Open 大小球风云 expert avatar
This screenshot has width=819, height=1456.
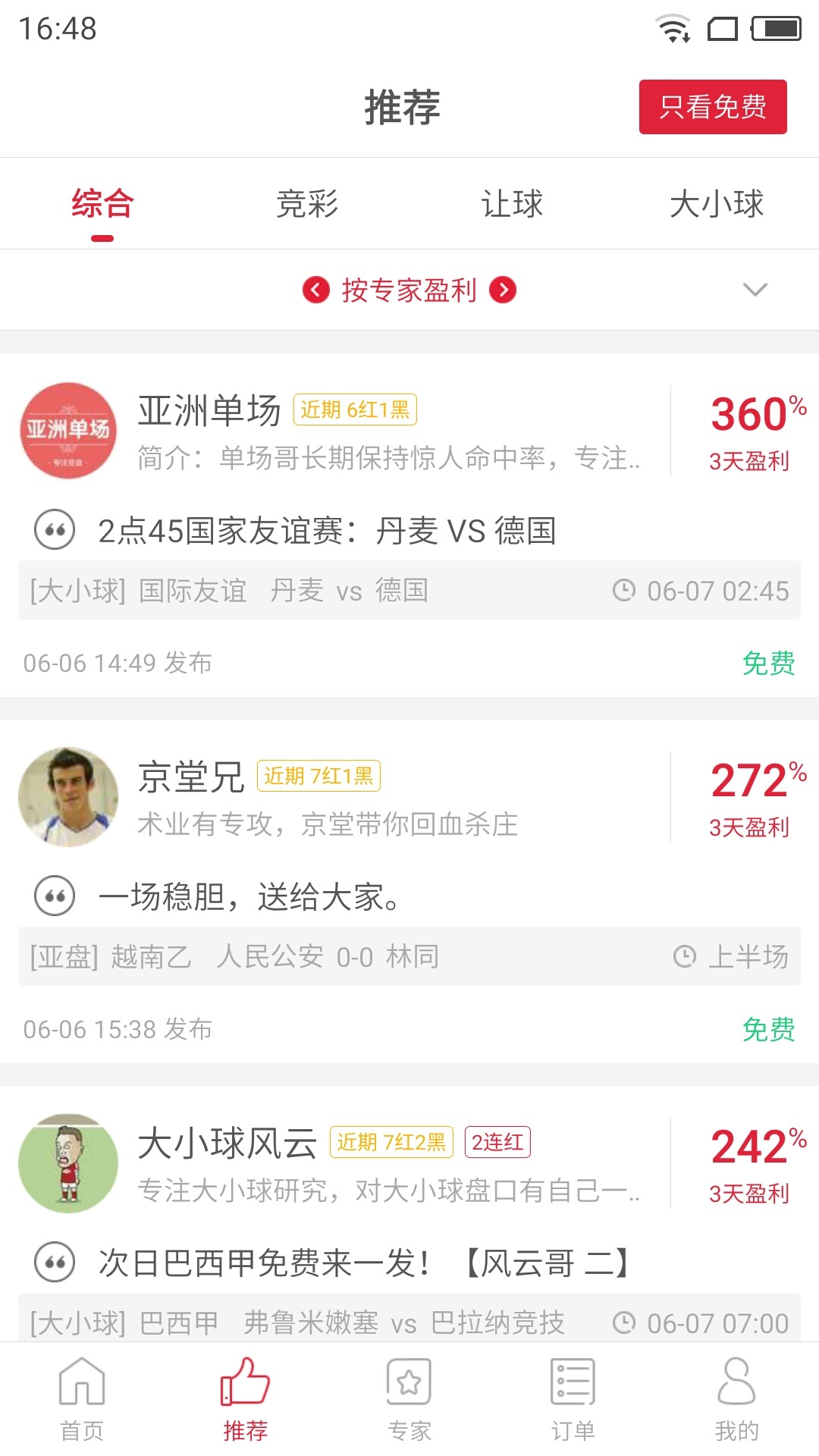[x=68, y=1163]
